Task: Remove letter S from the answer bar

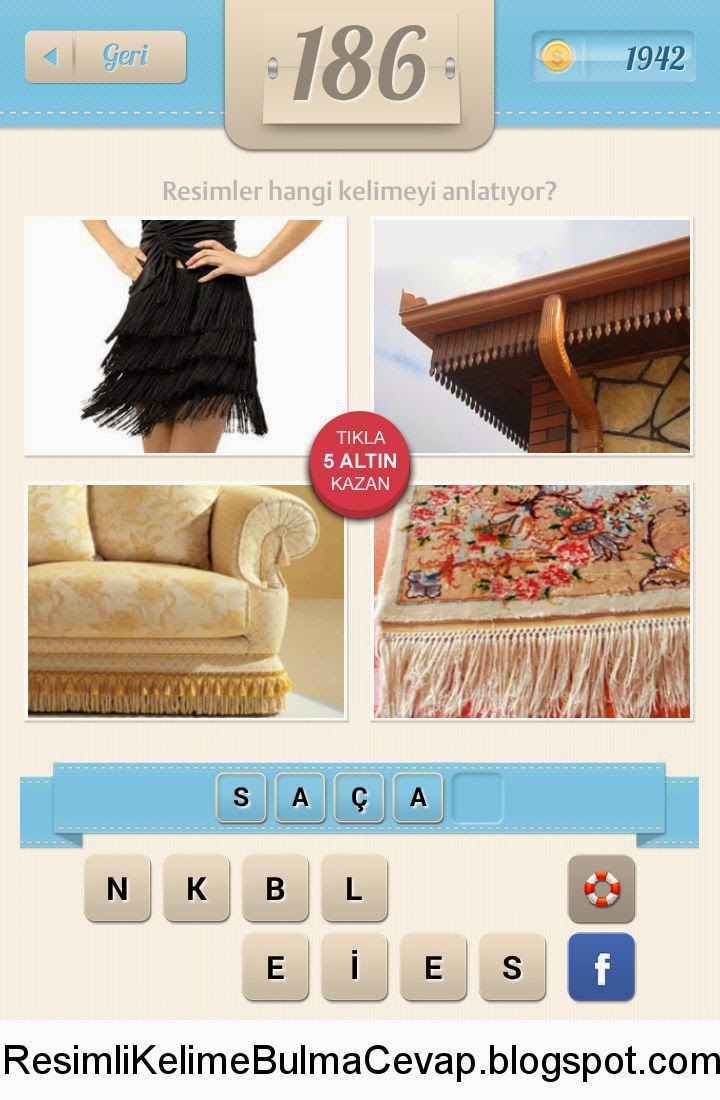Action: [240, 797]
